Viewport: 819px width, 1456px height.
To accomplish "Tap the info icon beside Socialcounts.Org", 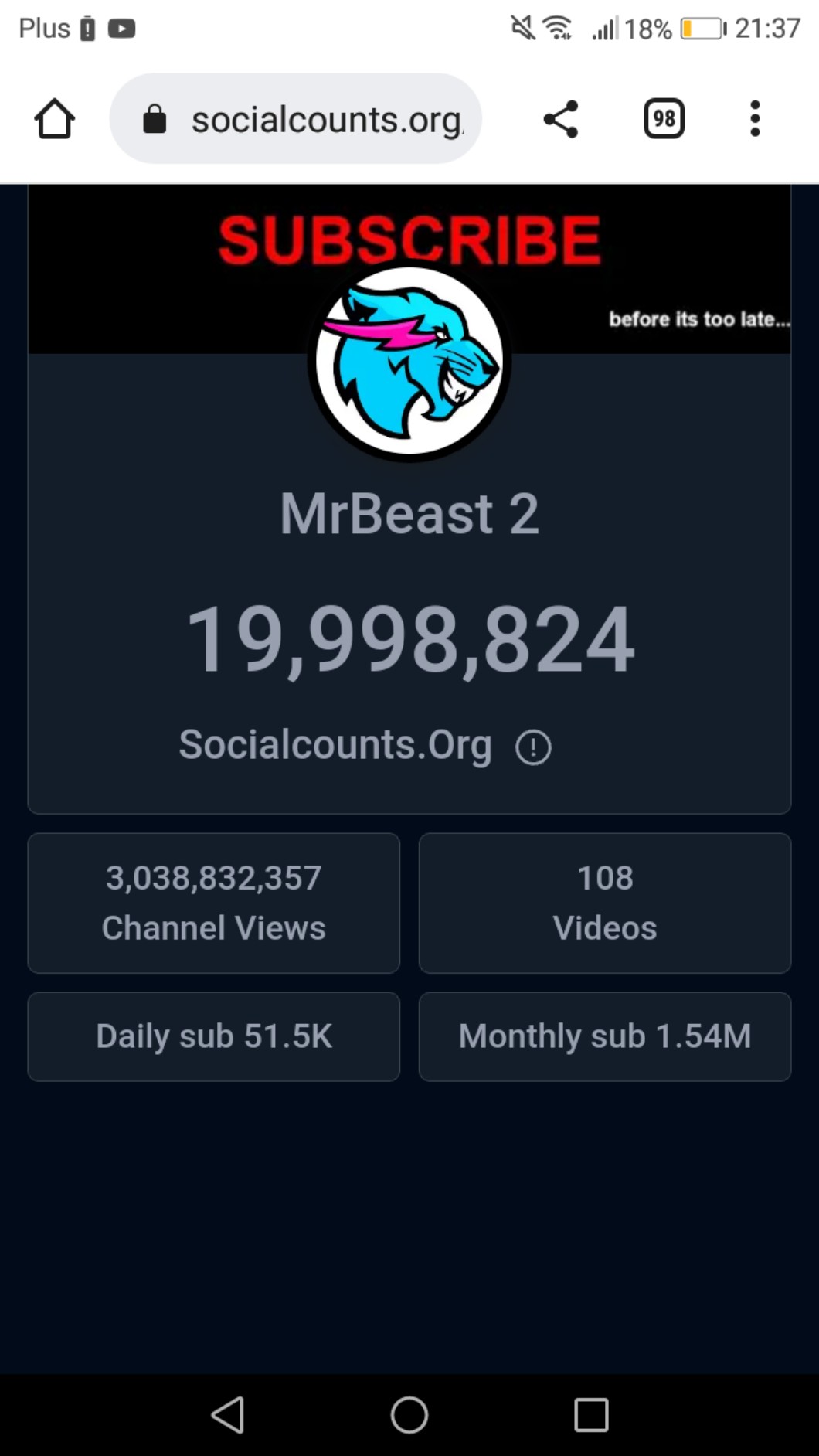I will click(x=533, y=747).
